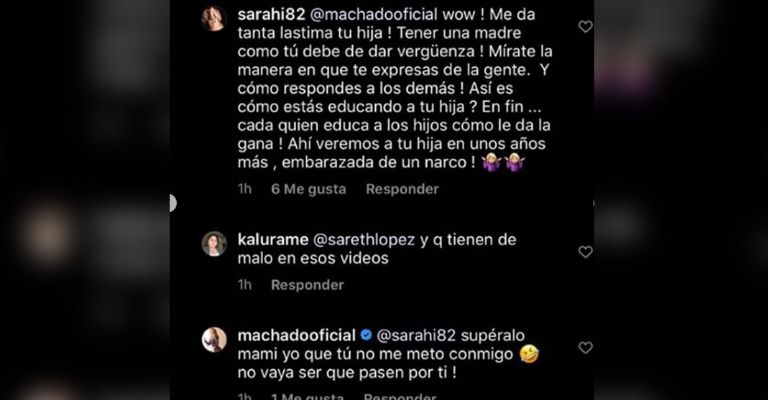Open the @sarethlopez mention
This screenshot has width=768, height=400.
pyautogui.click(x=370, y=240)
